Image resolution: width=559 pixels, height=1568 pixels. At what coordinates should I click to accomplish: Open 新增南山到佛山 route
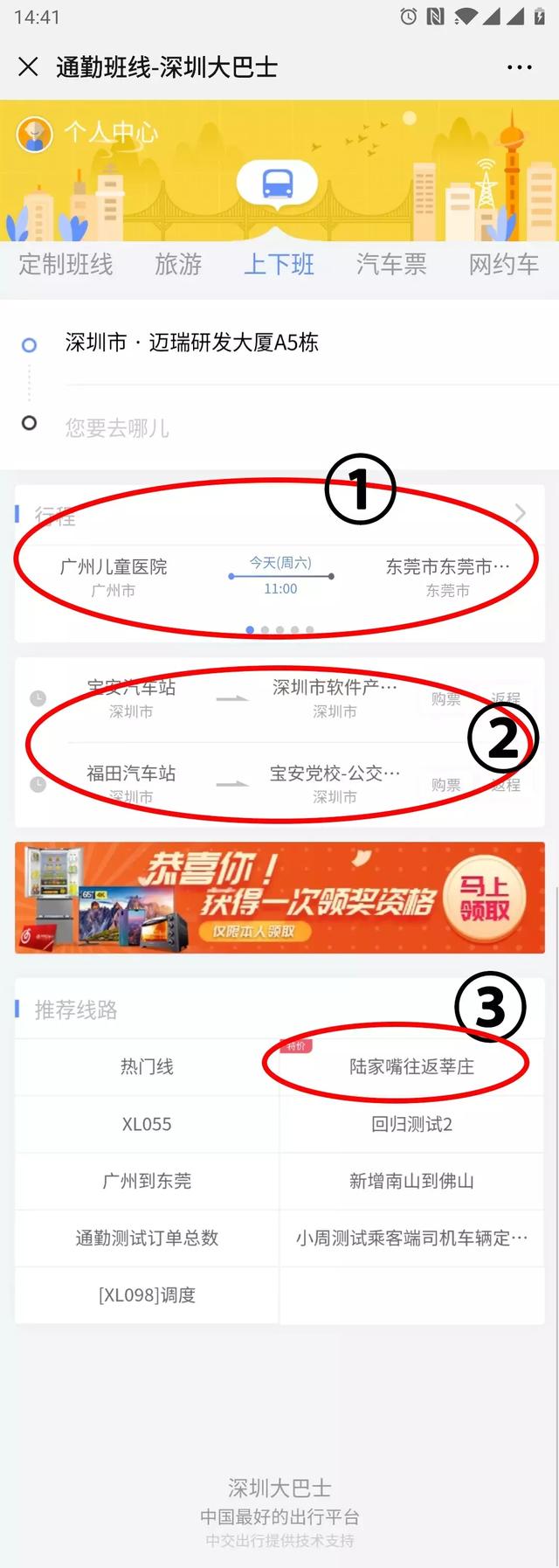pos(411,1181)
